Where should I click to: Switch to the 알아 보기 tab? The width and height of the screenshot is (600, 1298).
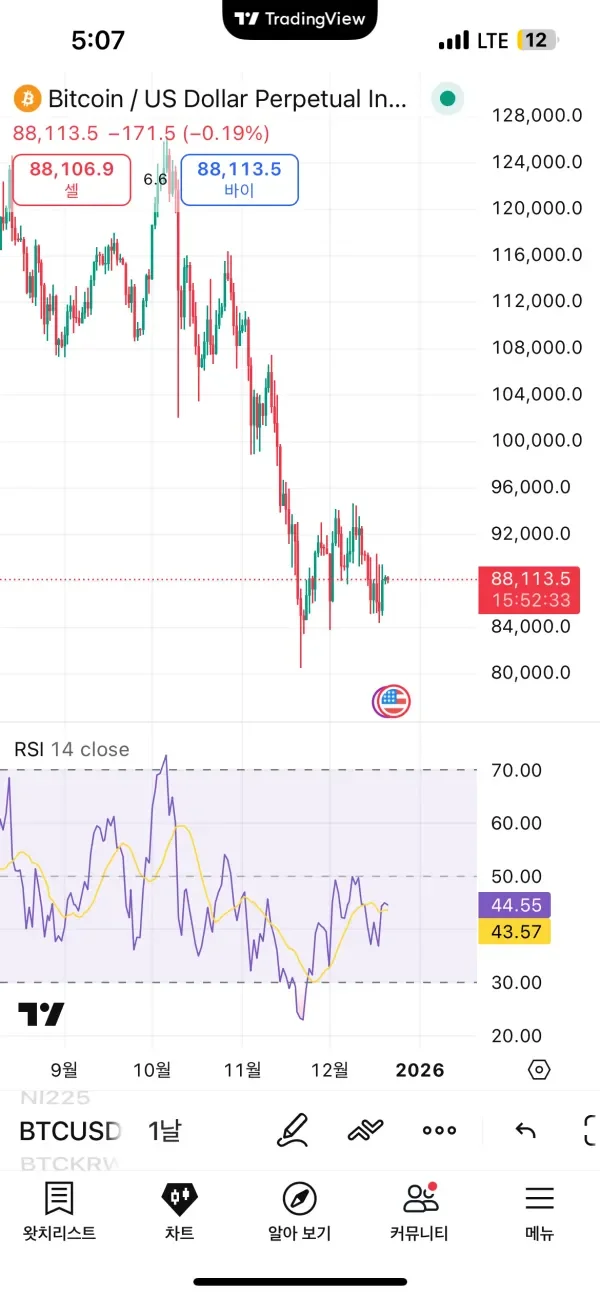[x=299, y=1211]
